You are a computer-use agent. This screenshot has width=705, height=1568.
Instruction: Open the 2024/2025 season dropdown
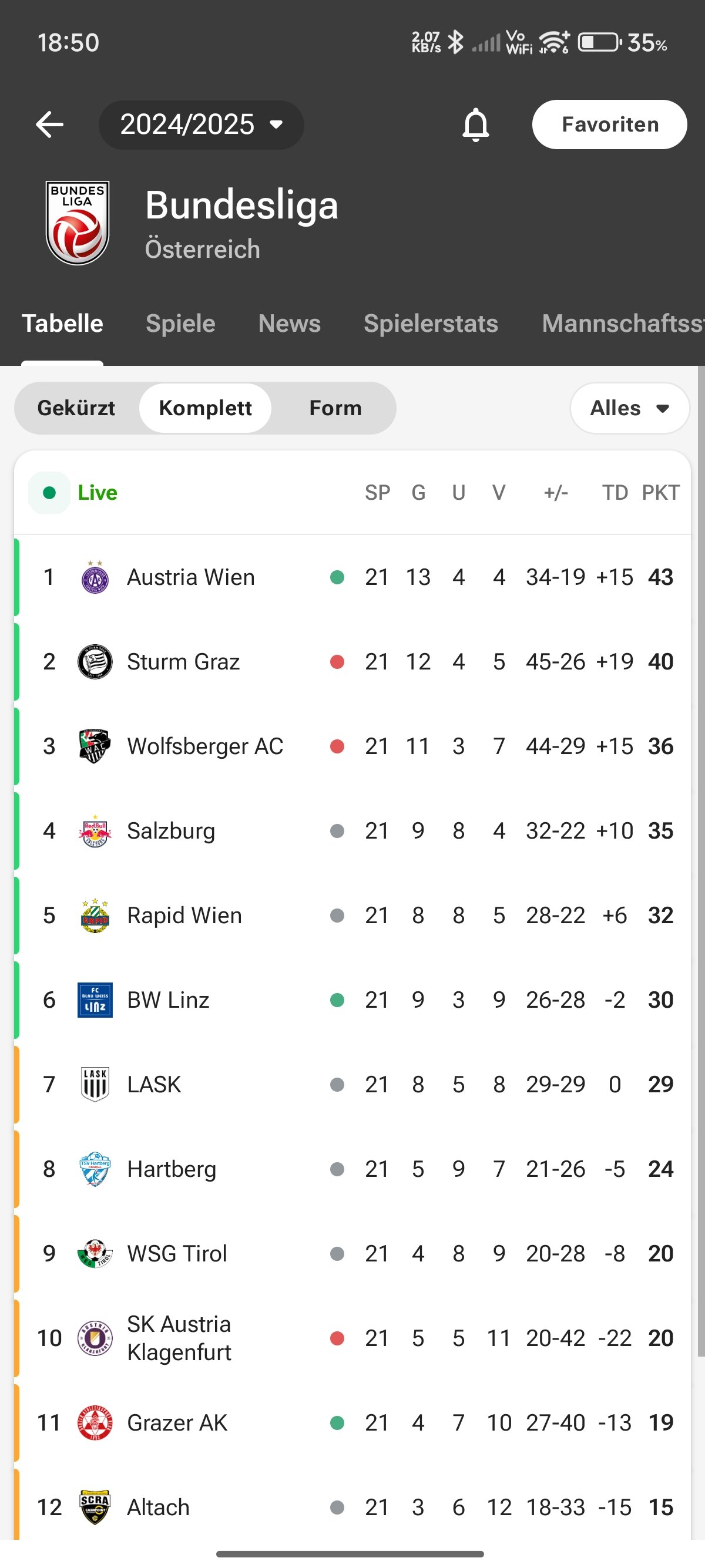tap(202, 125)
